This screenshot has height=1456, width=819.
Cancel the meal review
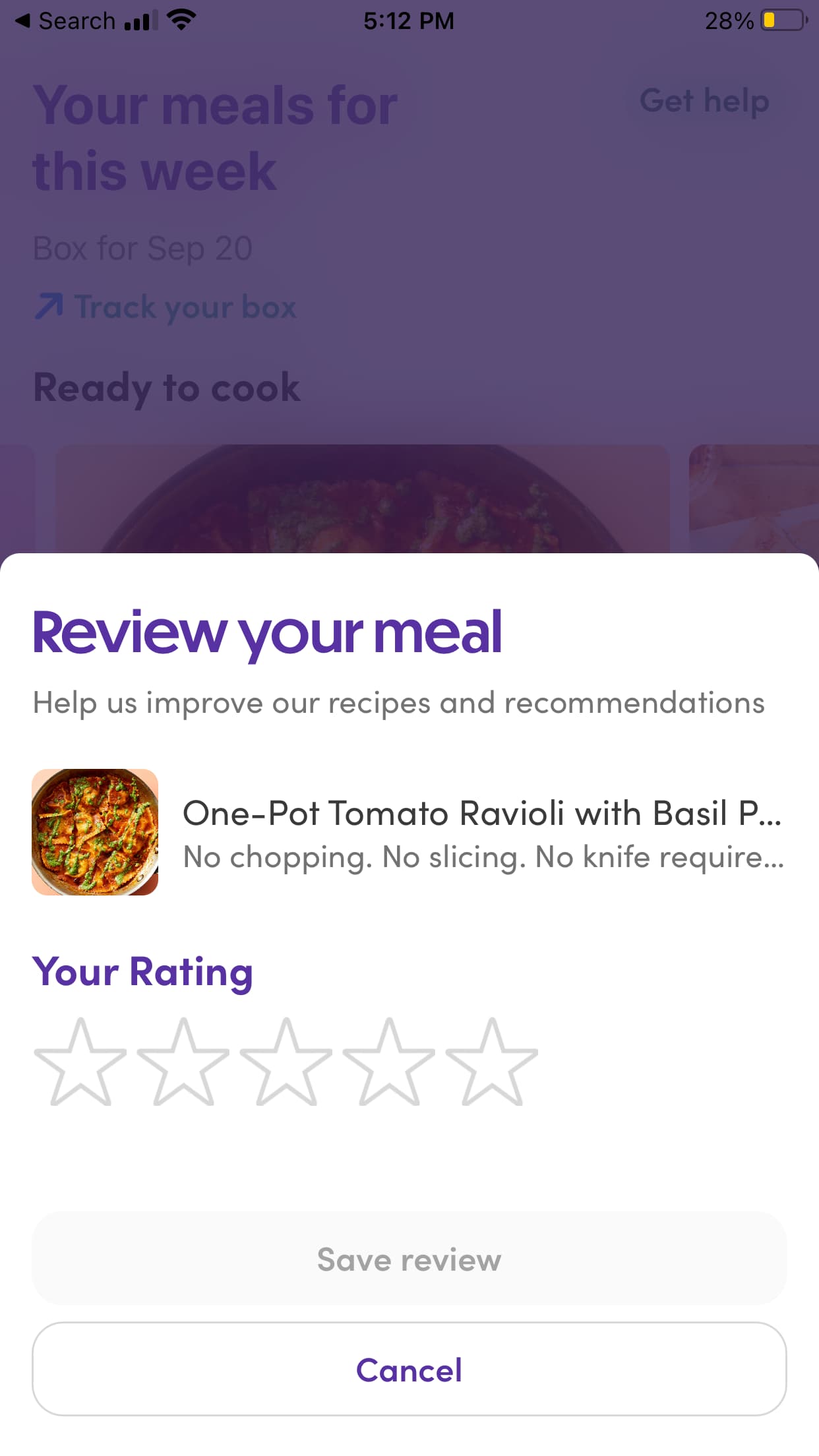coord(409,1369)
